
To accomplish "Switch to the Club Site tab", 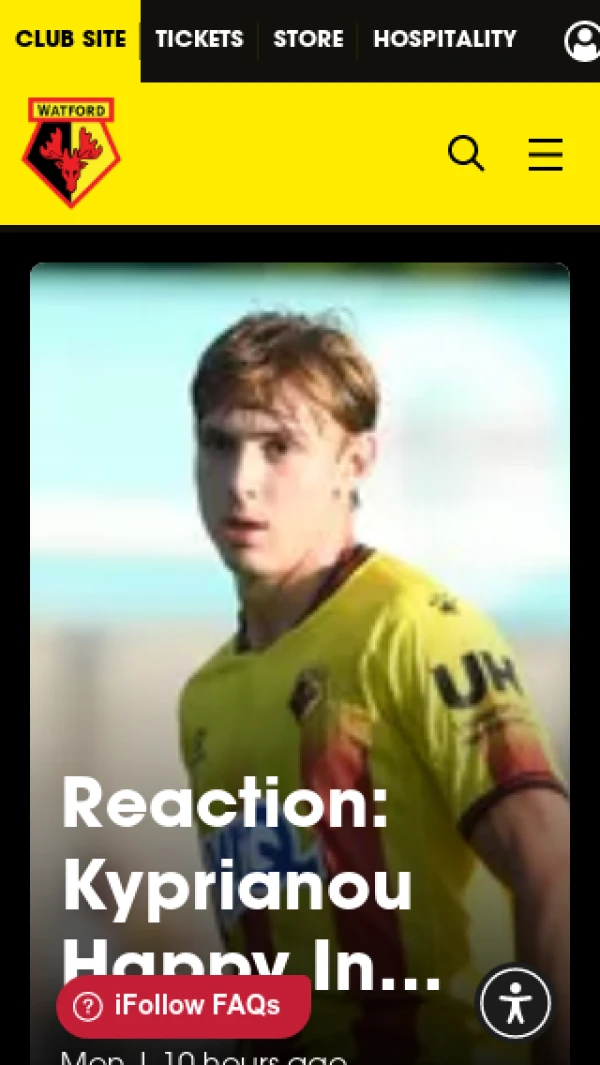I will pyautogui.click(x=70, y=40).
